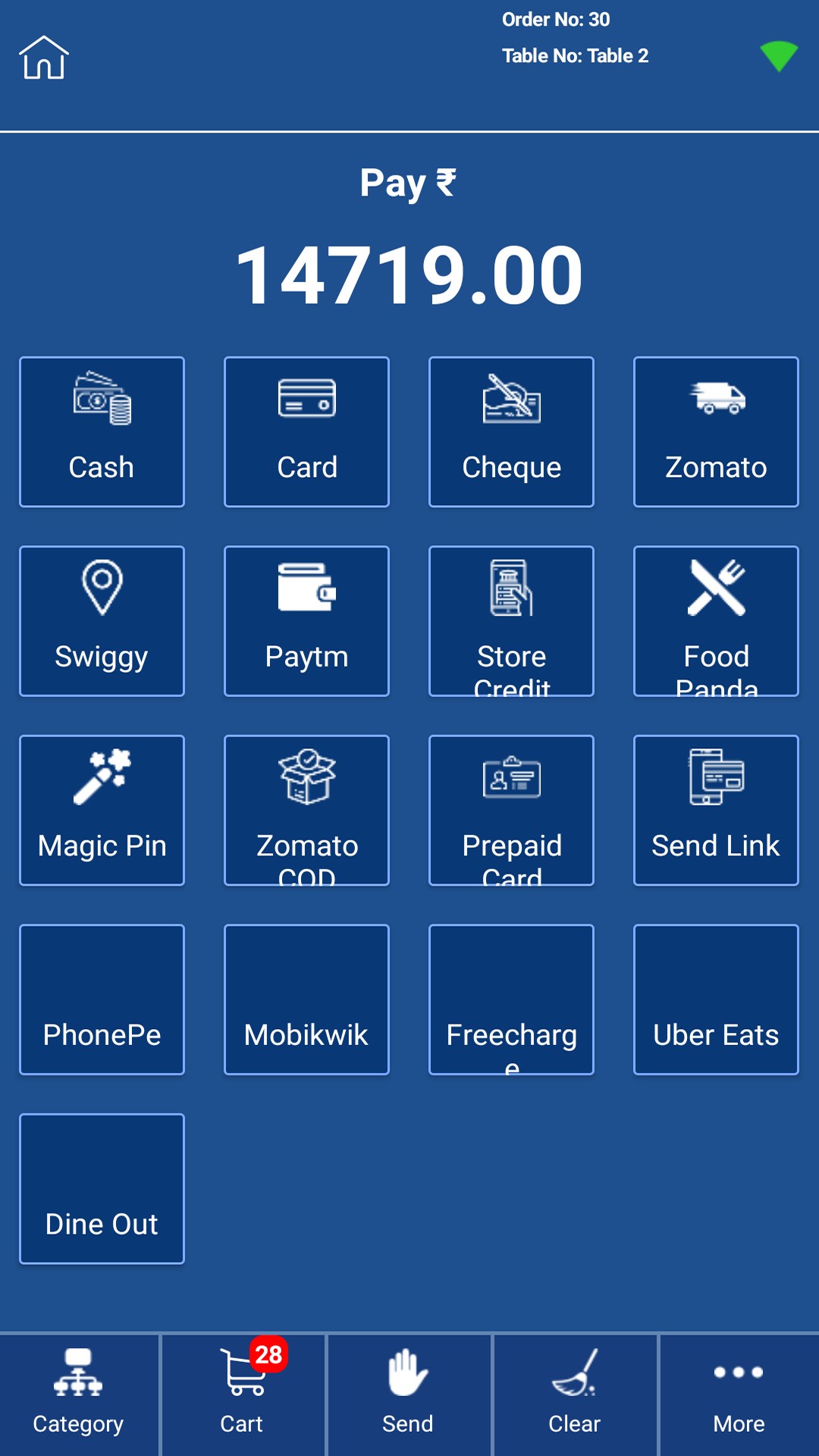
Task: Open the Cart with 28 items
Action: (x=243, y=1394)
